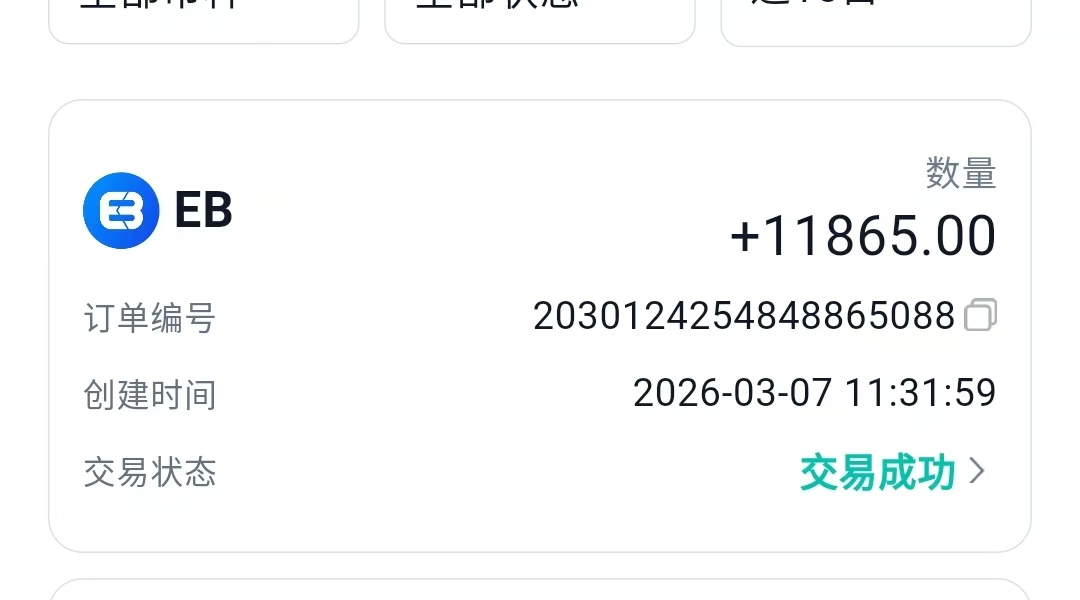Screen dimensions: 1080x600
Task: Copy the order number 2030124254848865088
Action: pyautogui.click(x=979, y=316)
